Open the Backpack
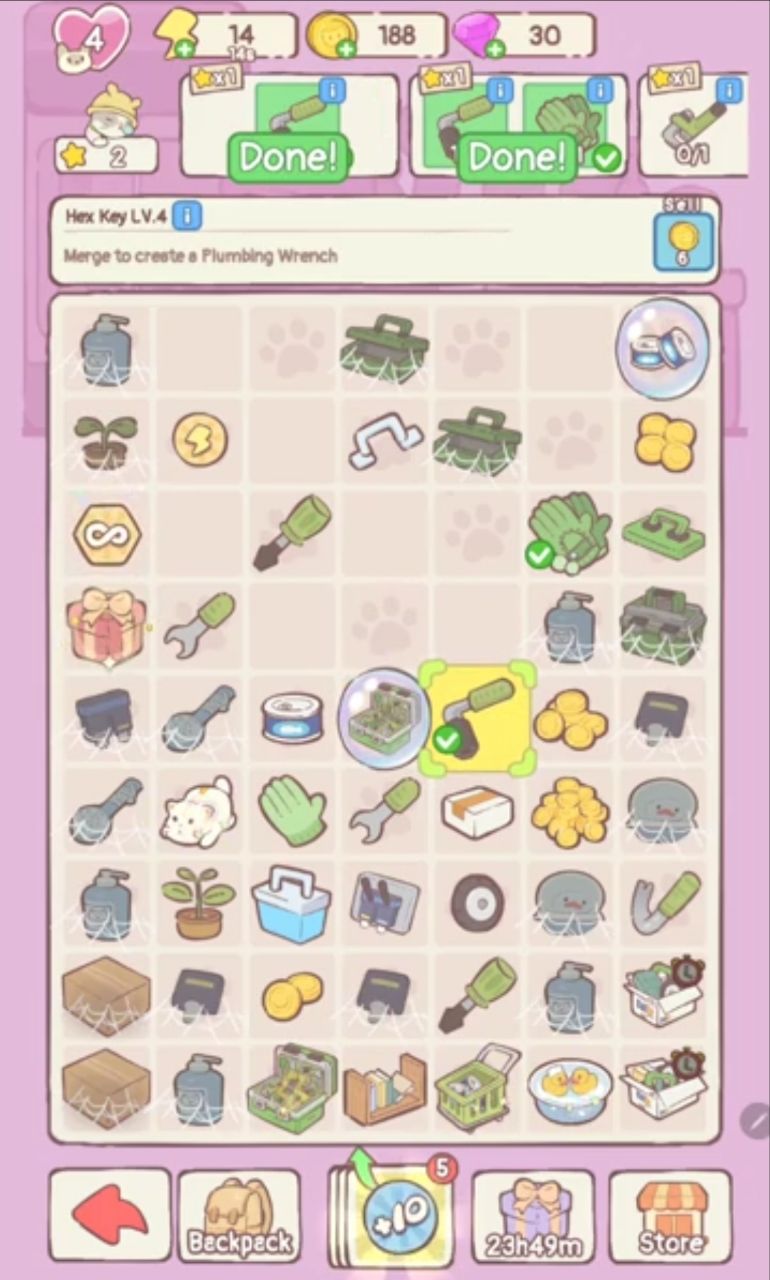 (239, 1216)
